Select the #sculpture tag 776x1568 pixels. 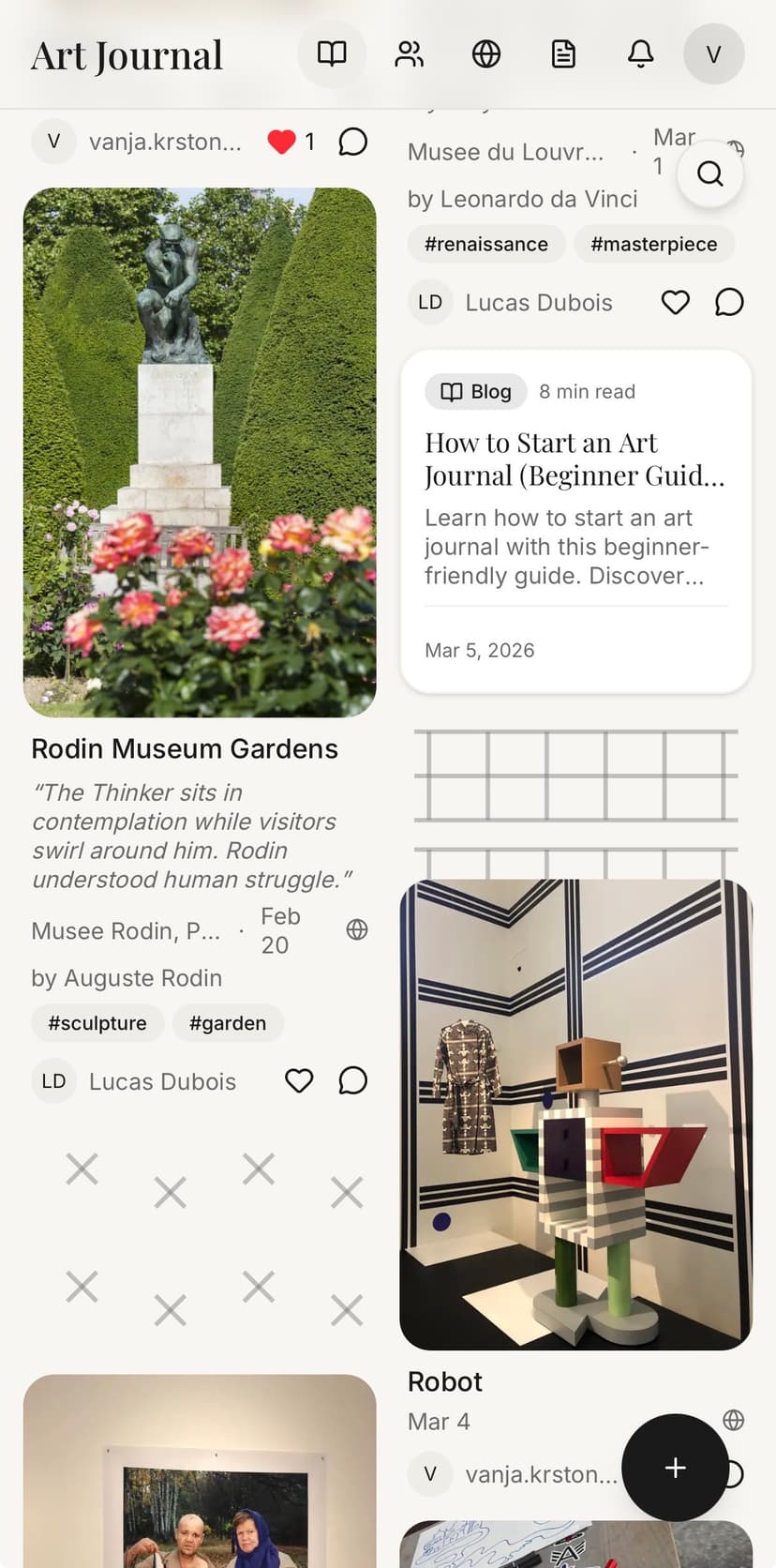pyautogui.click(x=97, y=1023)
